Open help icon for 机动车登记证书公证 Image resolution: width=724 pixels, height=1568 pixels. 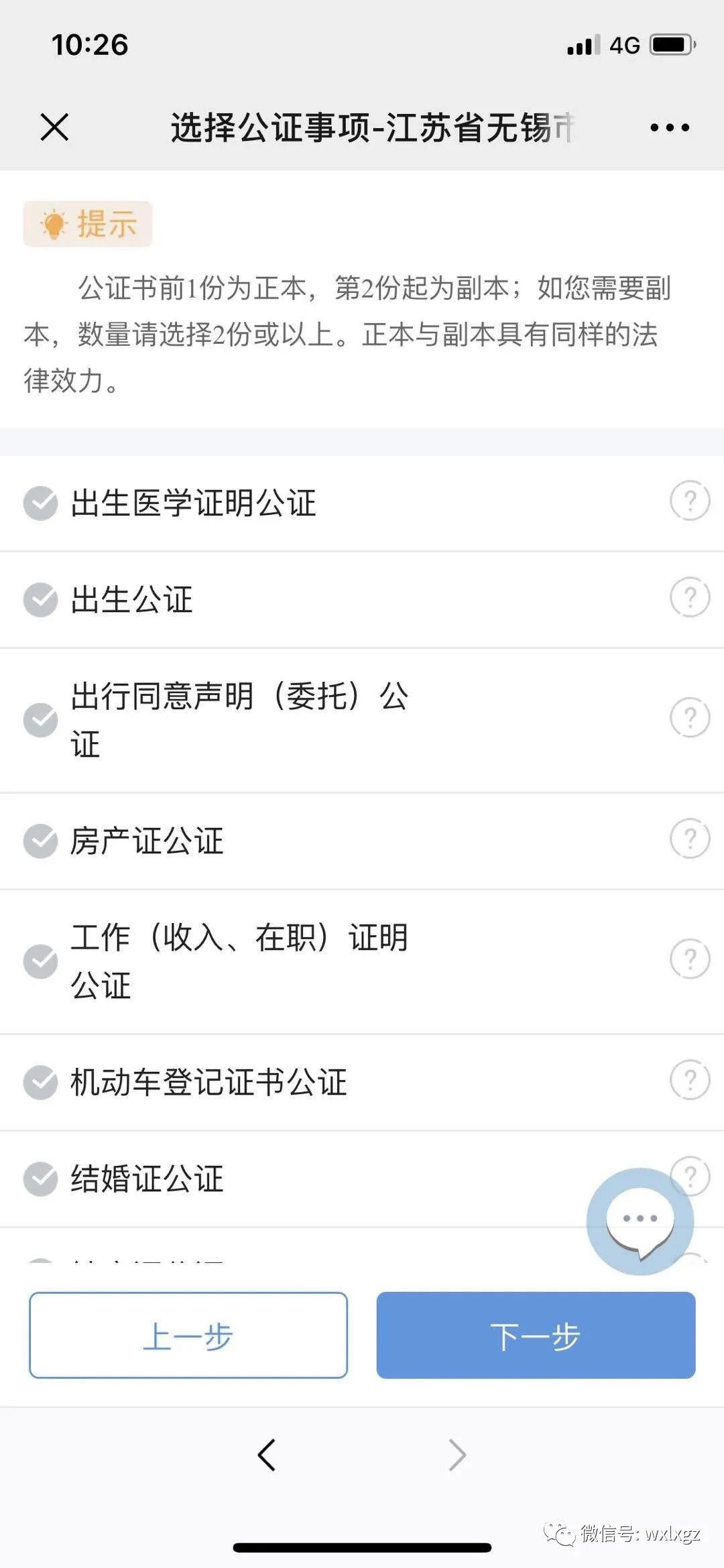(690, 1080)
